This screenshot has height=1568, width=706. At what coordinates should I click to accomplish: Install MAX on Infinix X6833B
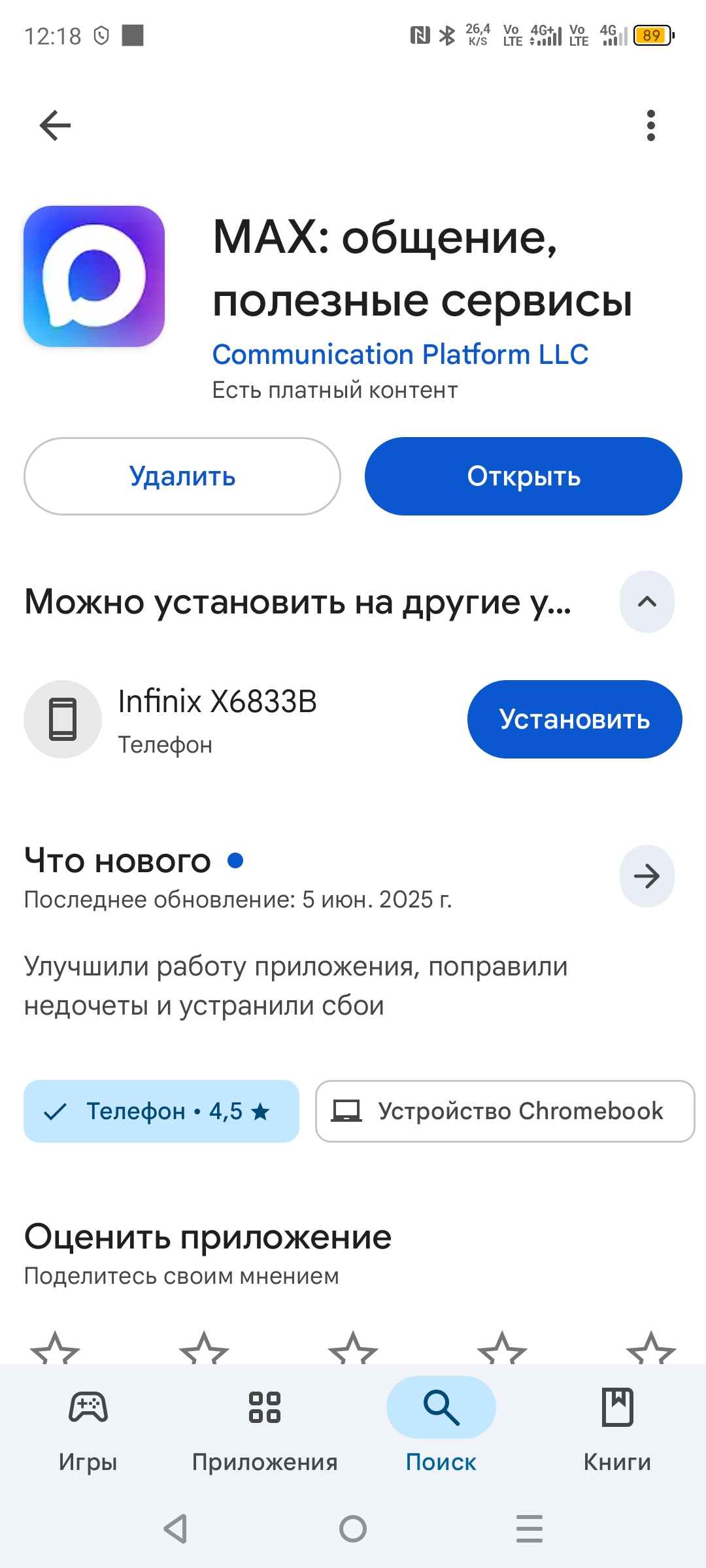[574, 719]
